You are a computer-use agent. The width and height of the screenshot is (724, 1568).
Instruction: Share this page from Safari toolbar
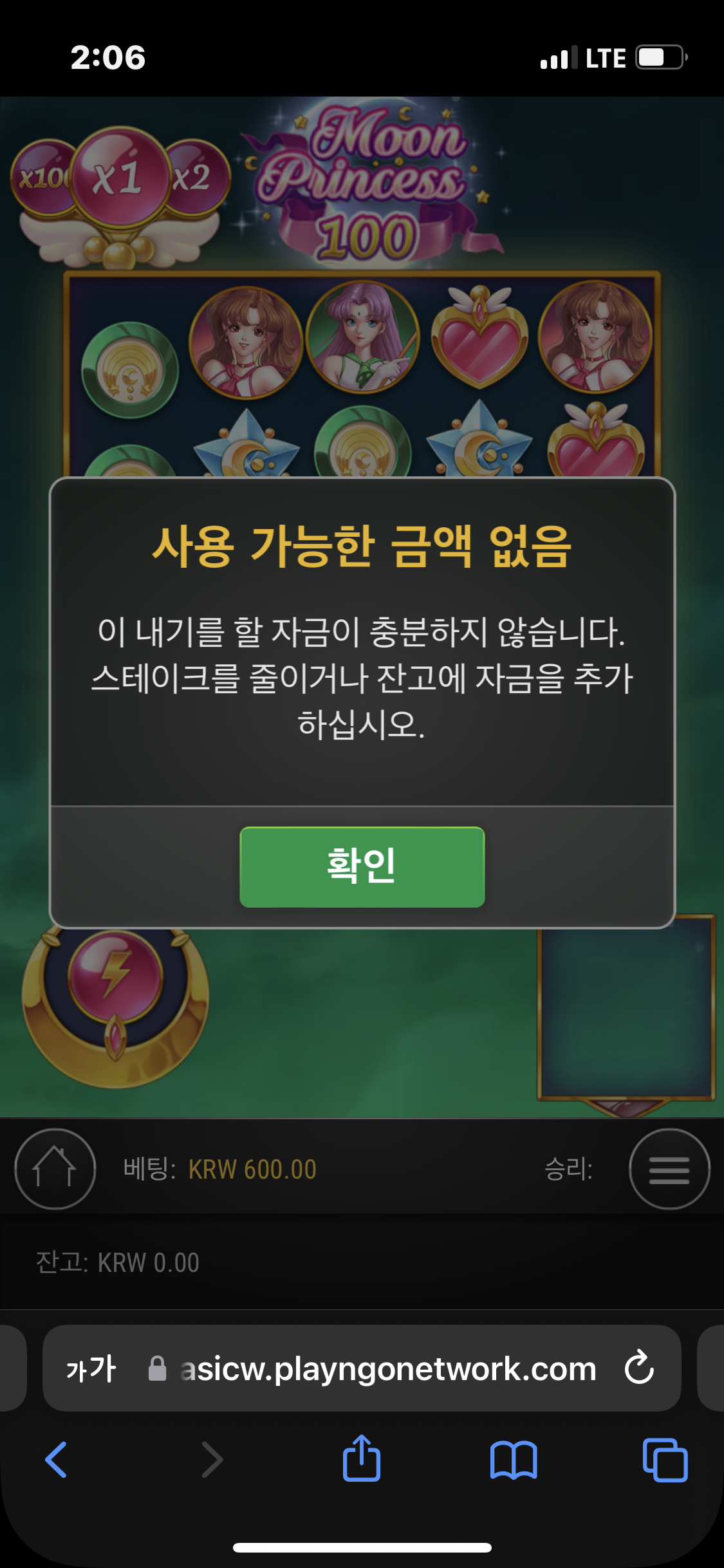[362, 1457]
